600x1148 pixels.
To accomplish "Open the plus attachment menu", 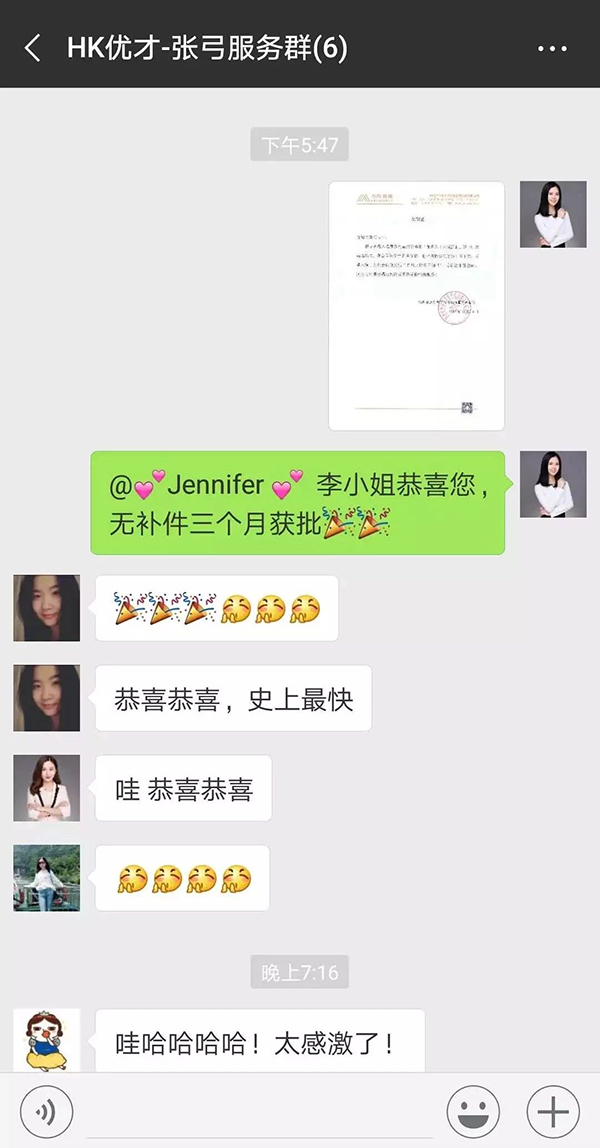I will tap(553, 1112).
